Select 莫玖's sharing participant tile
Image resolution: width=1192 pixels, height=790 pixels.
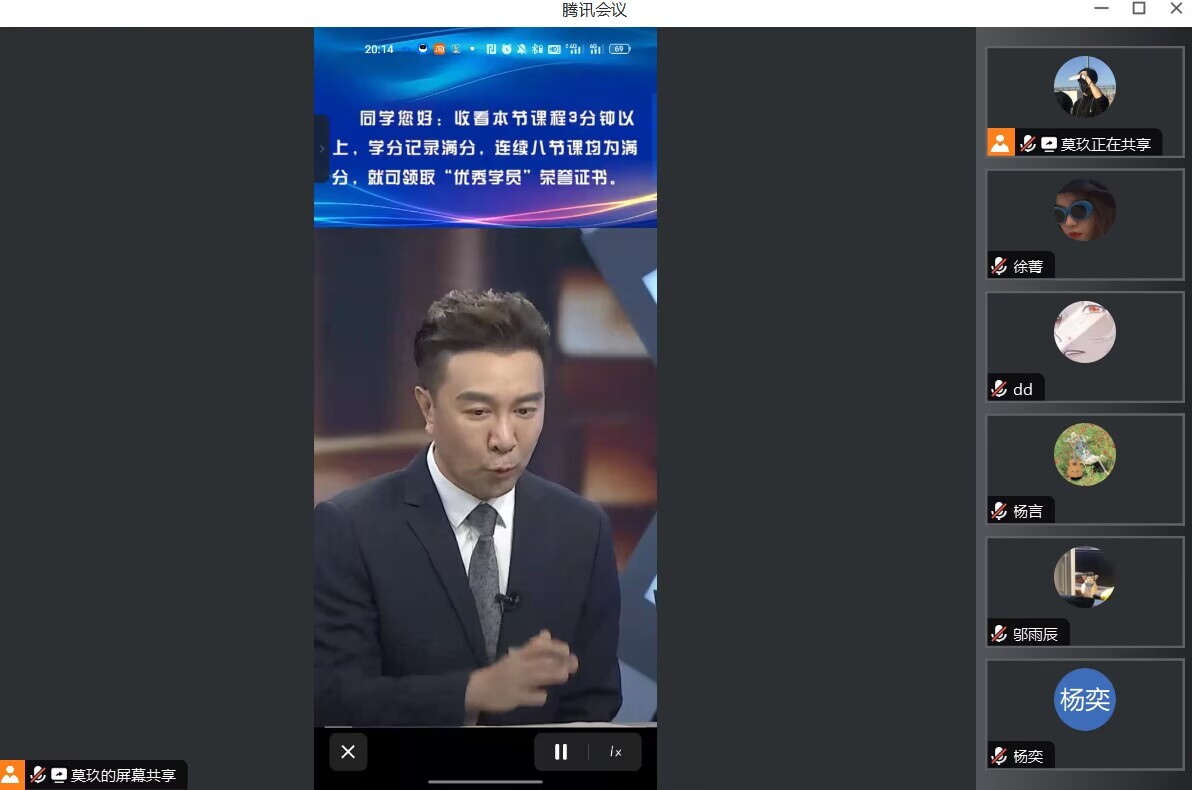[x=1084, y=101]
